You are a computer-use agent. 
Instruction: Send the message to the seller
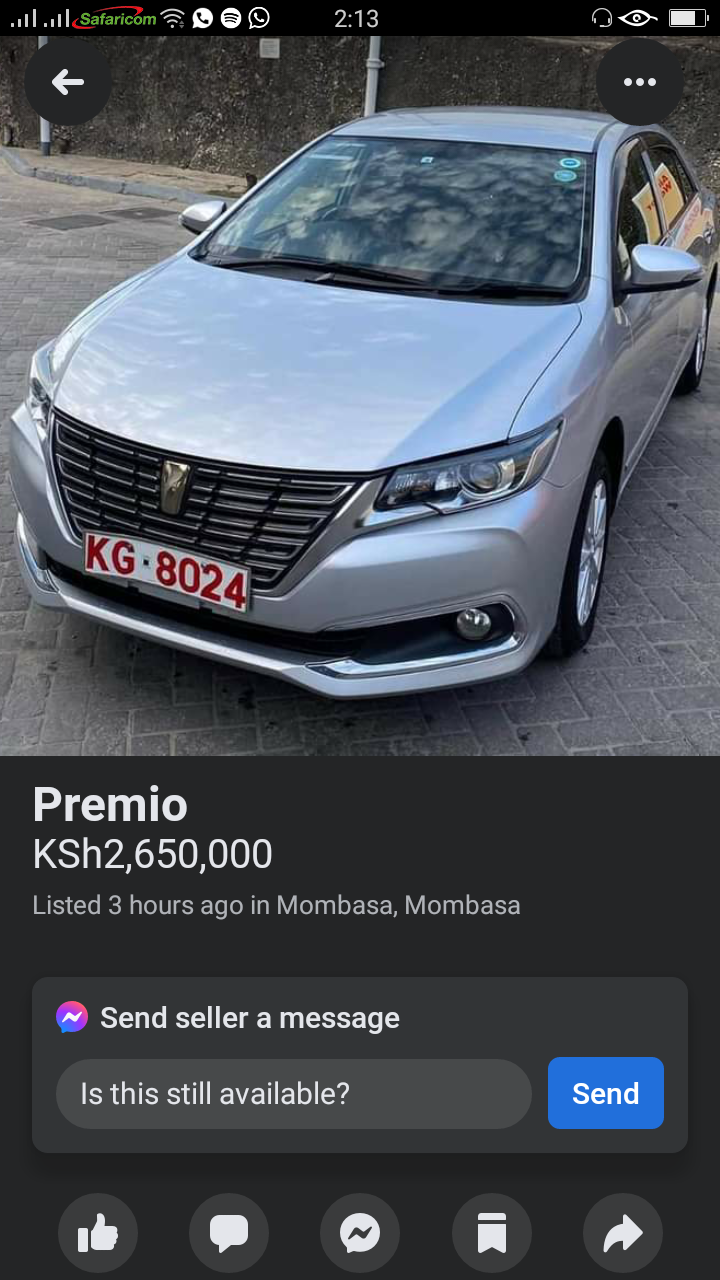click(605, 1094)
